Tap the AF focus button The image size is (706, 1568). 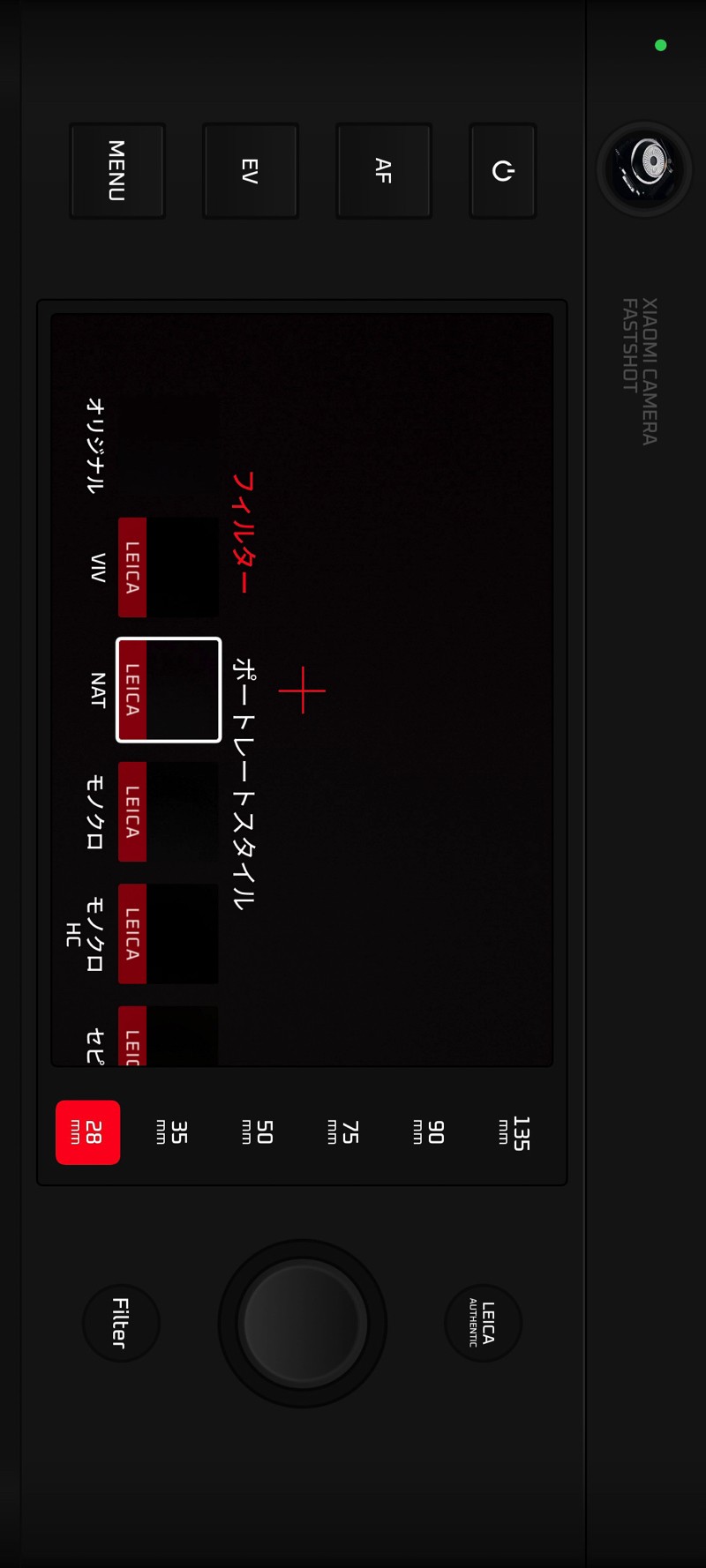click(x=384, y=170)
